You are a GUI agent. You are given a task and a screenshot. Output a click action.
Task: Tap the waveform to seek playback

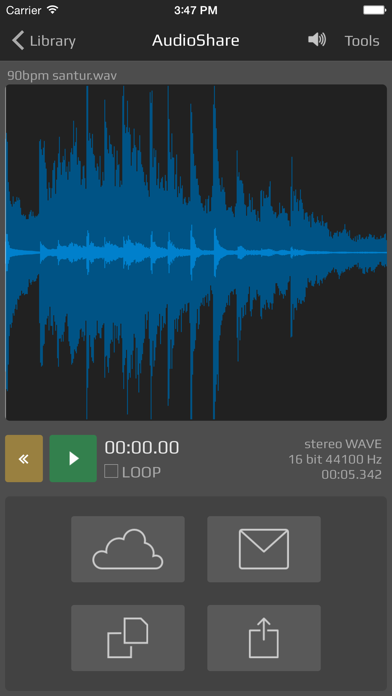point(196,252)
